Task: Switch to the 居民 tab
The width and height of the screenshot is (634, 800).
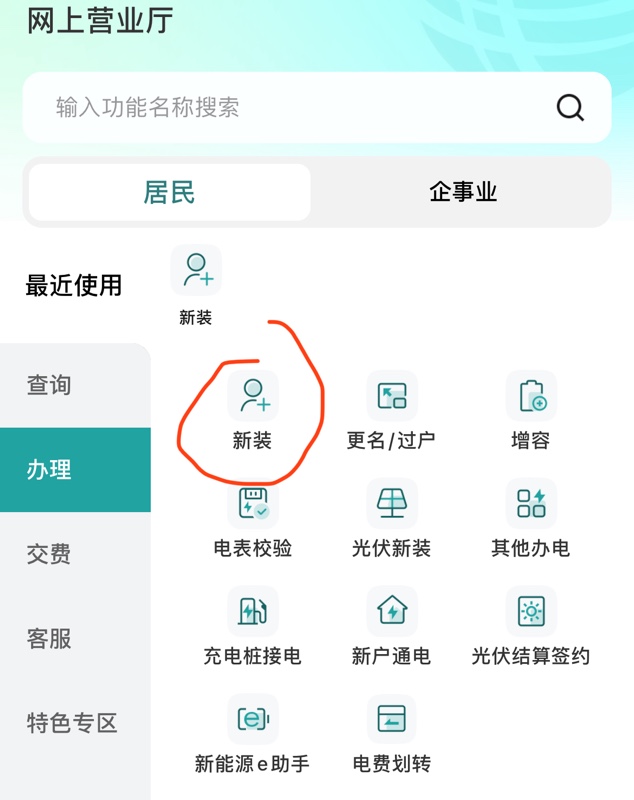Action: coord(169,192)
